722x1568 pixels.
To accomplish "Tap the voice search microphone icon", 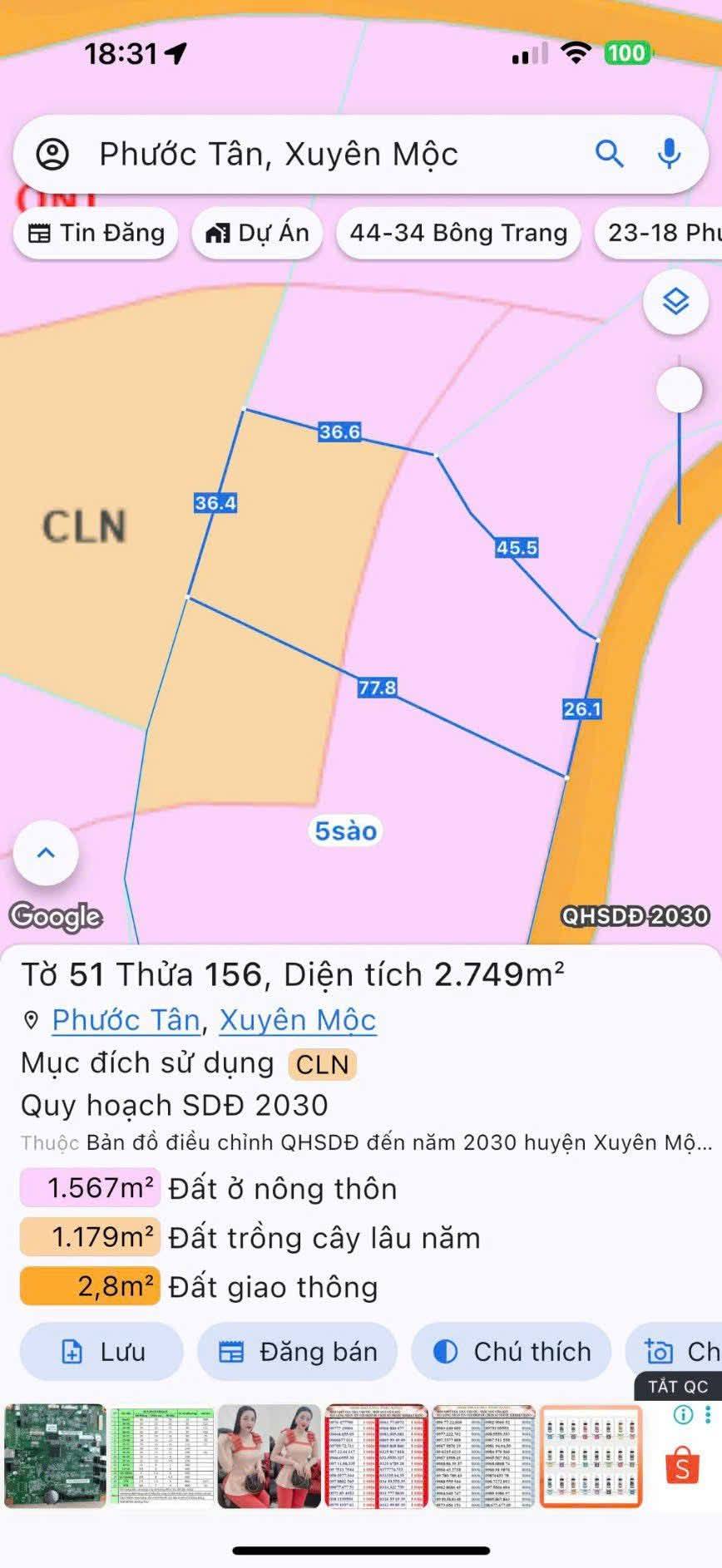I will tap(667, 154).
